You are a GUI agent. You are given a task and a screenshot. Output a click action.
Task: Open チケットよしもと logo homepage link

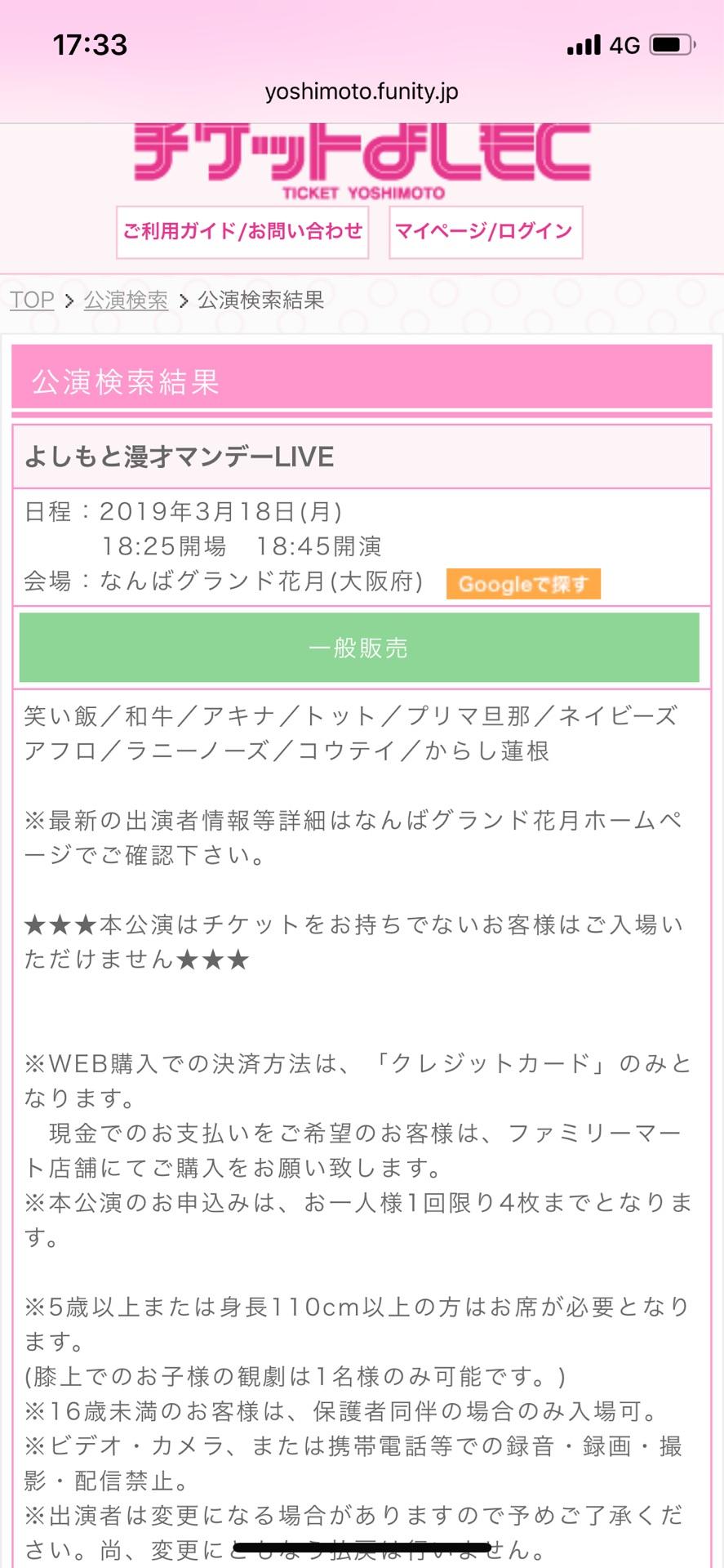362,159
